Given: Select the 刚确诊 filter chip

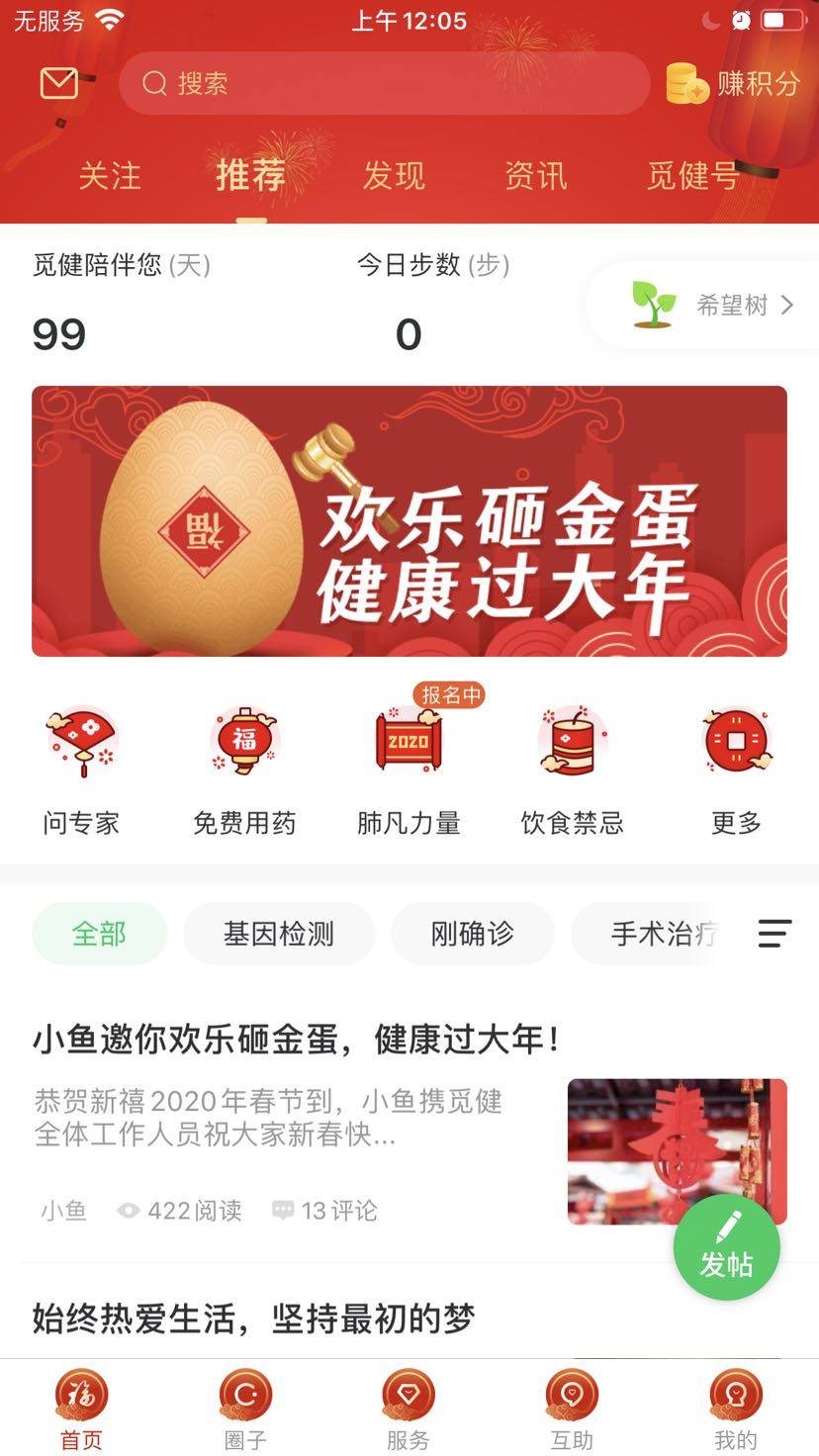Looking at the screenshot, I should 473,934.
